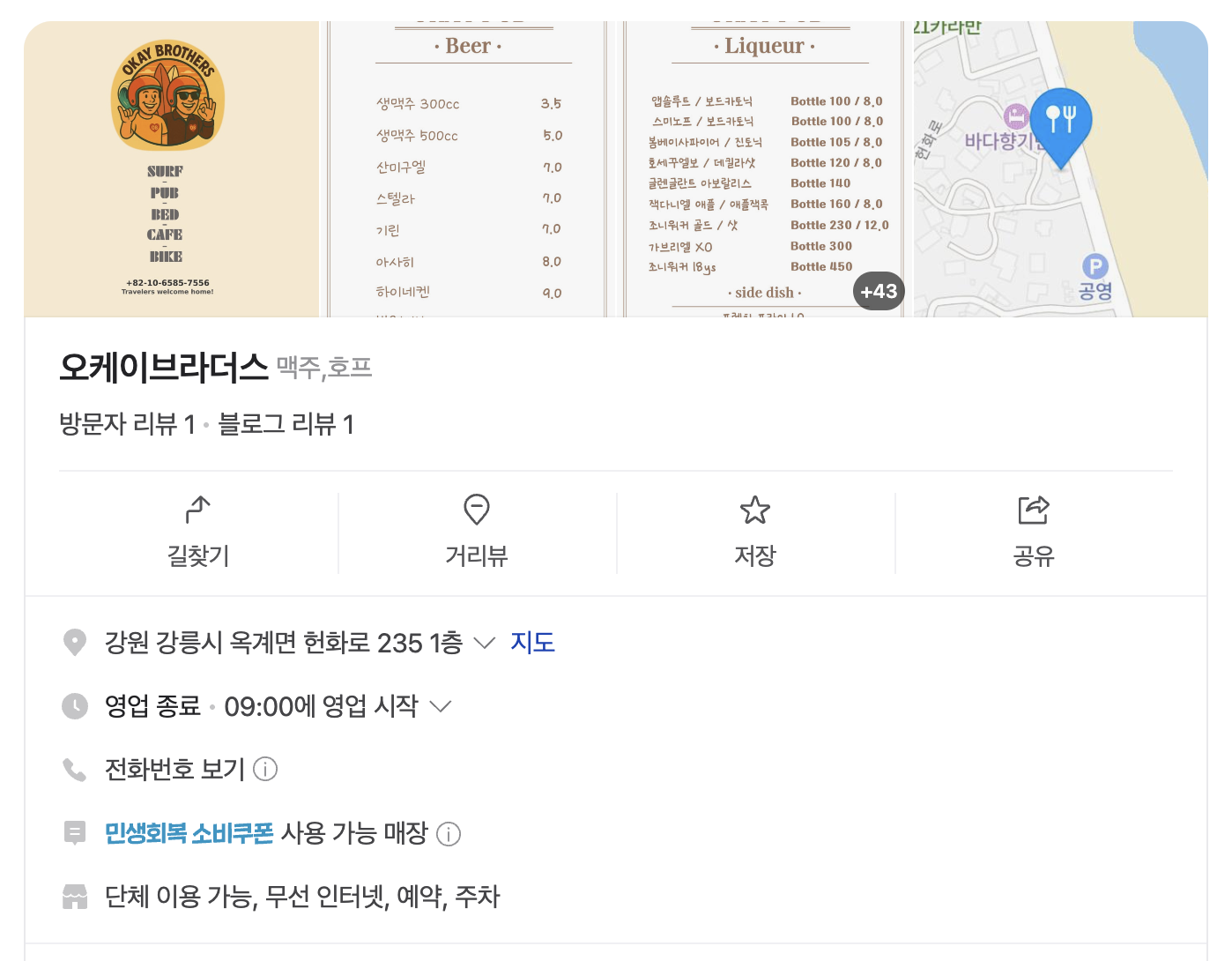Open 거리뷰 street view
The image size is (1232, 961).
477,533
